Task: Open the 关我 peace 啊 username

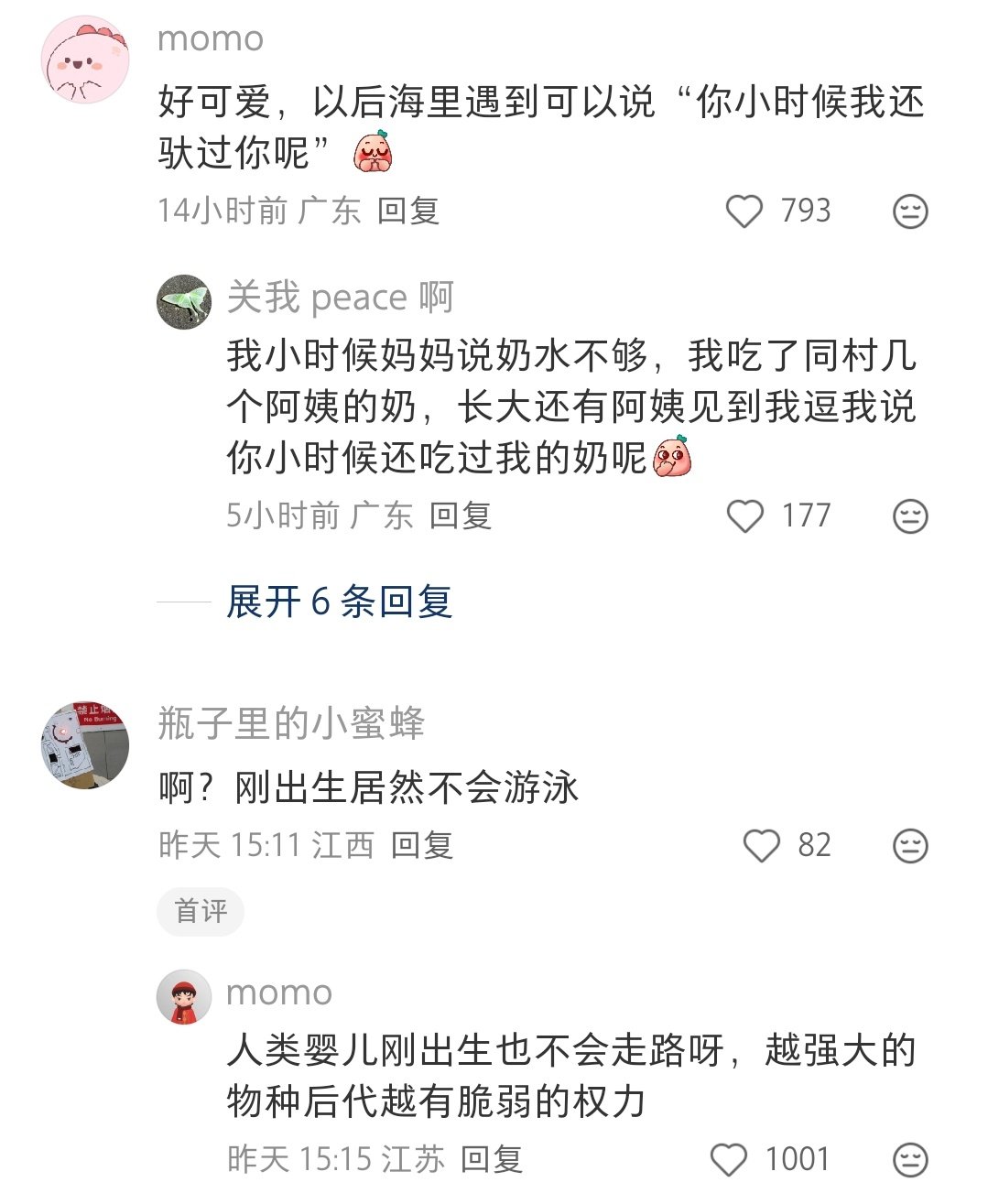Action: click(340, 298)
